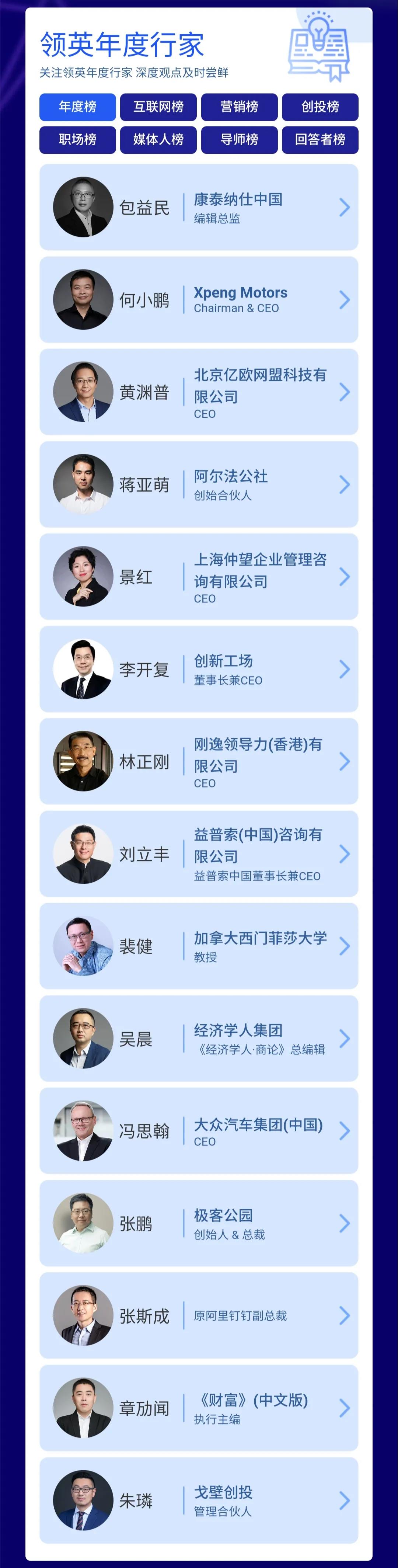Image resolution: width=398 pixels, height=1568 pixels.
Task: Open 李开复 创新工场 profile
Action: pos(199,670)
